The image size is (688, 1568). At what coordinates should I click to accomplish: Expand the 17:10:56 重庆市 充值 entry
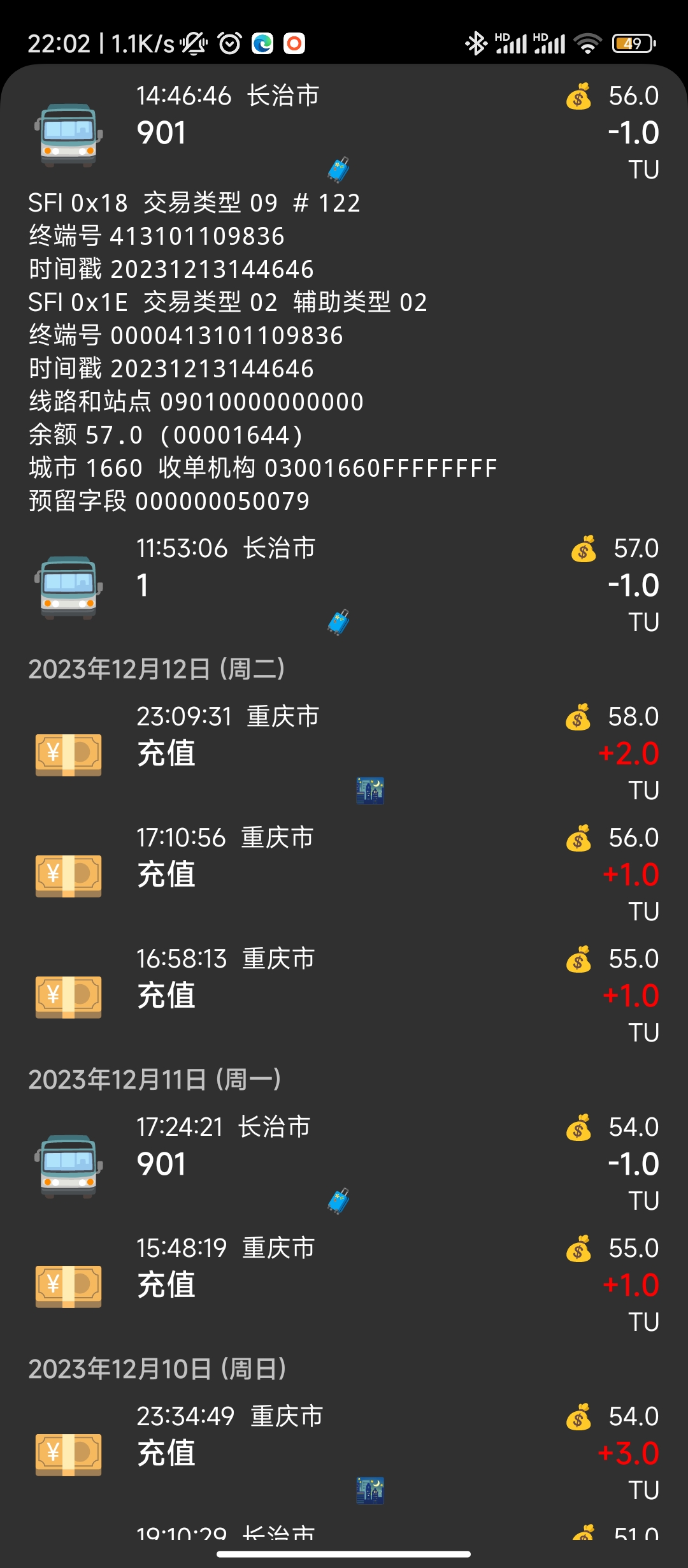[344, 875]
